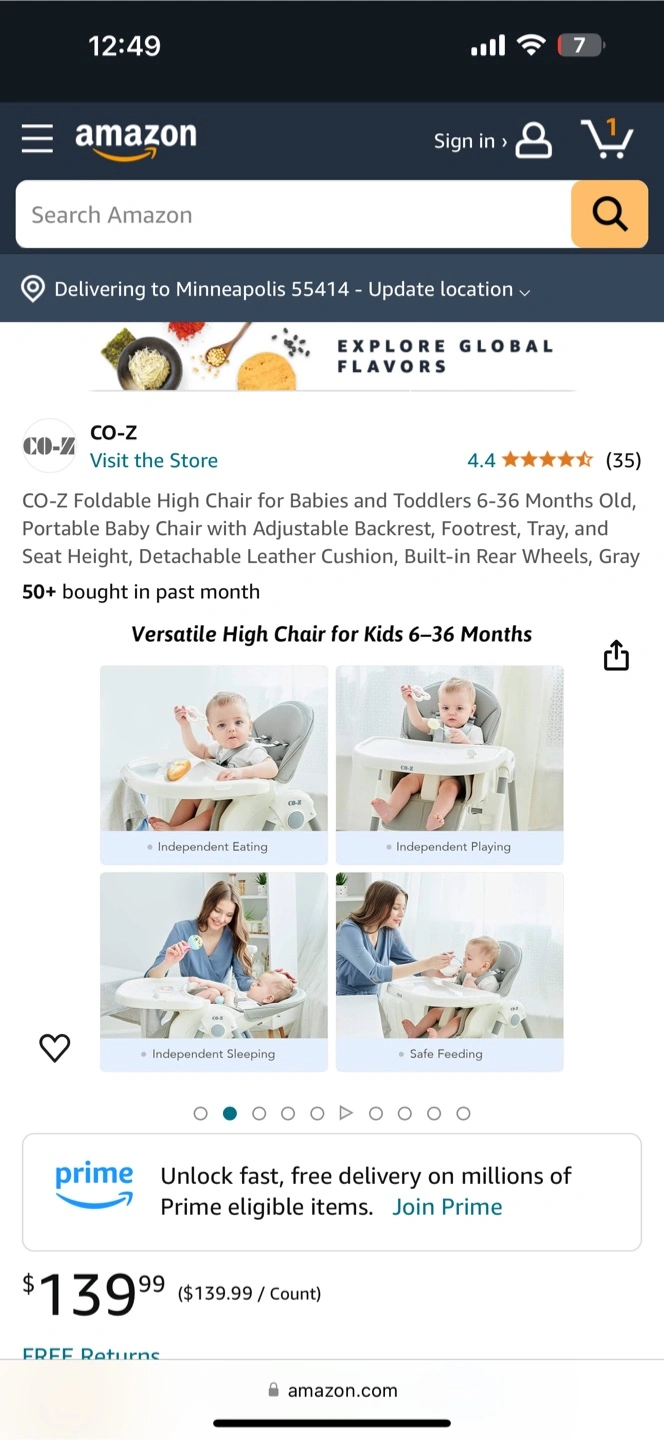664x1440 pixels.
Task: Tap the orange search magnifier button
Action: tap(609, 214)
